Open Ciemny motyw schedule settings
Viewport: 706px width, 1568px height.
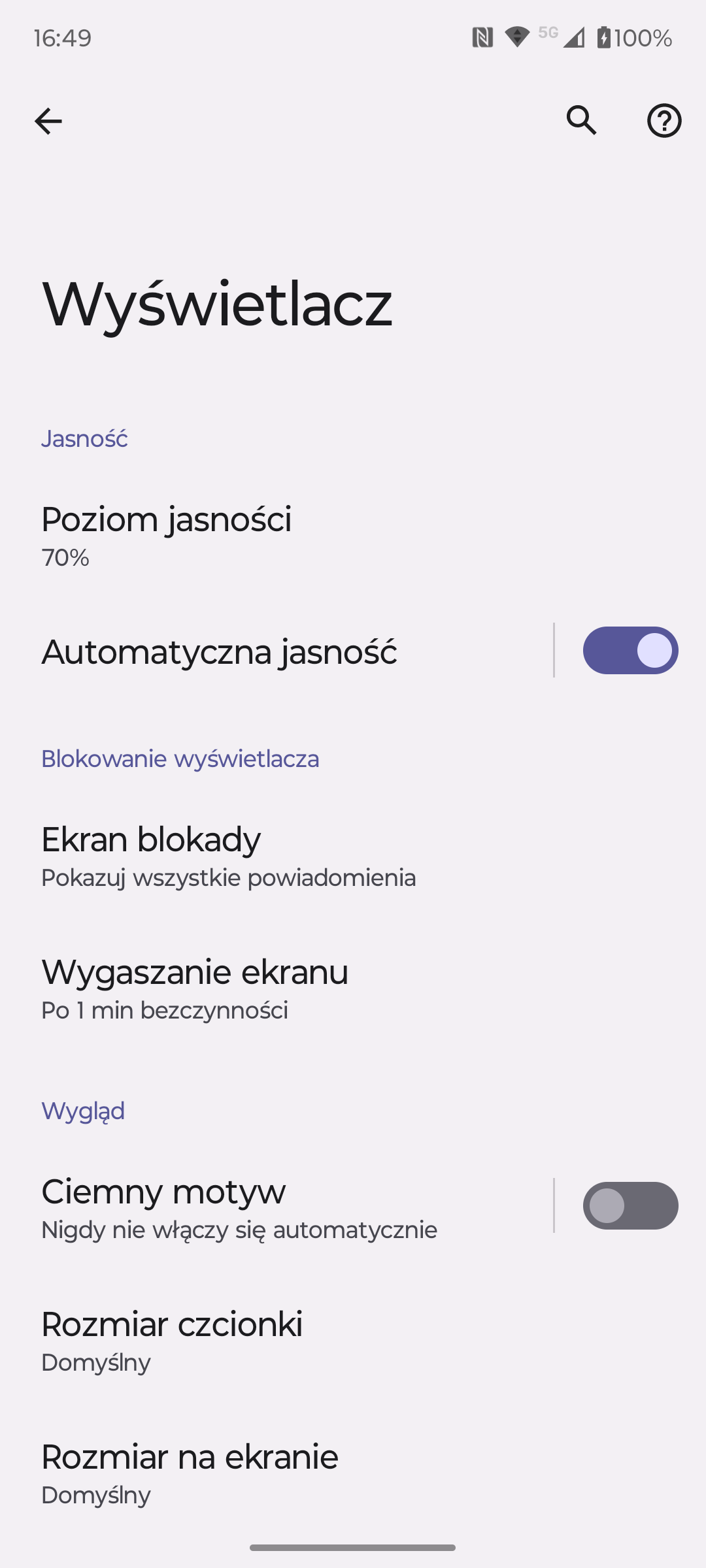276,1207
